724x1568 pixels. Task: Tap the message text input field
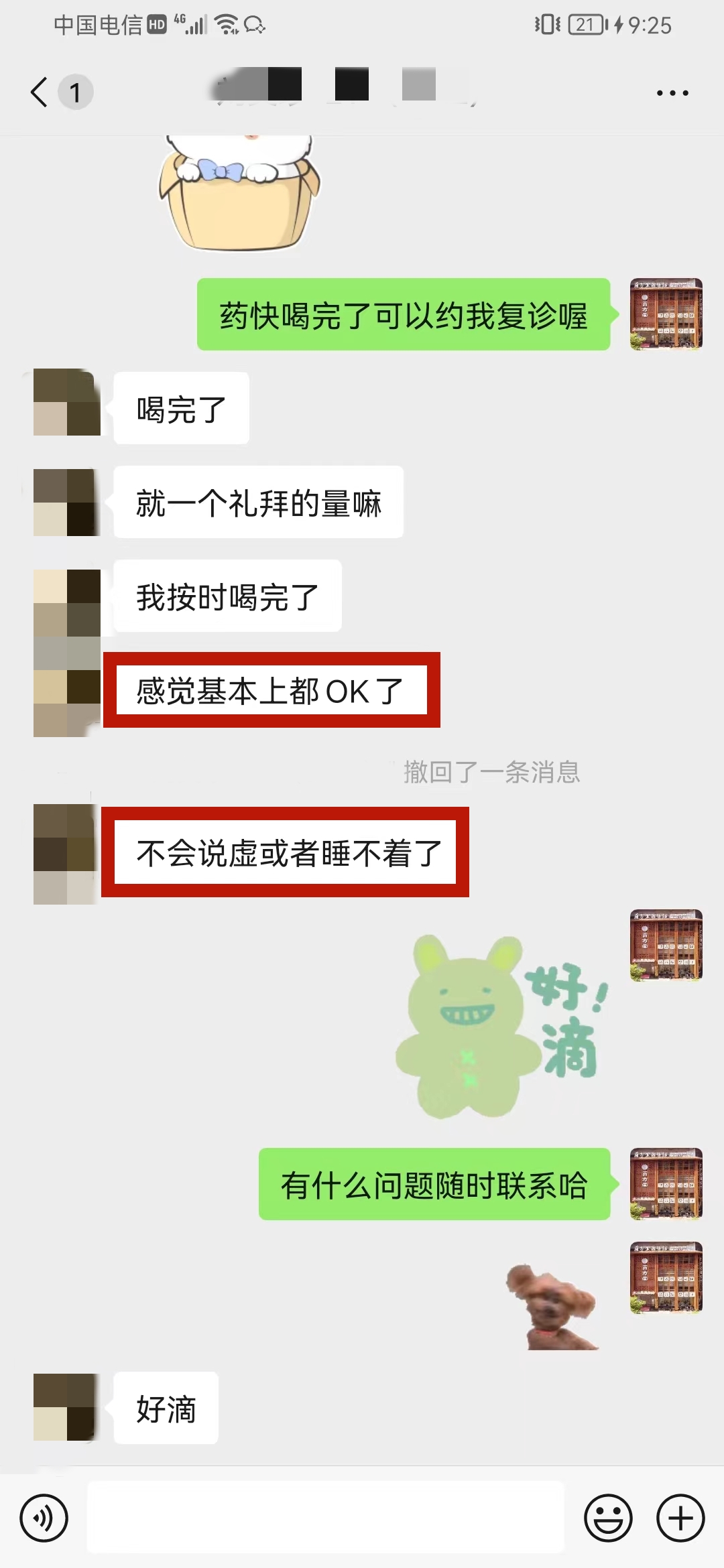326,1518
